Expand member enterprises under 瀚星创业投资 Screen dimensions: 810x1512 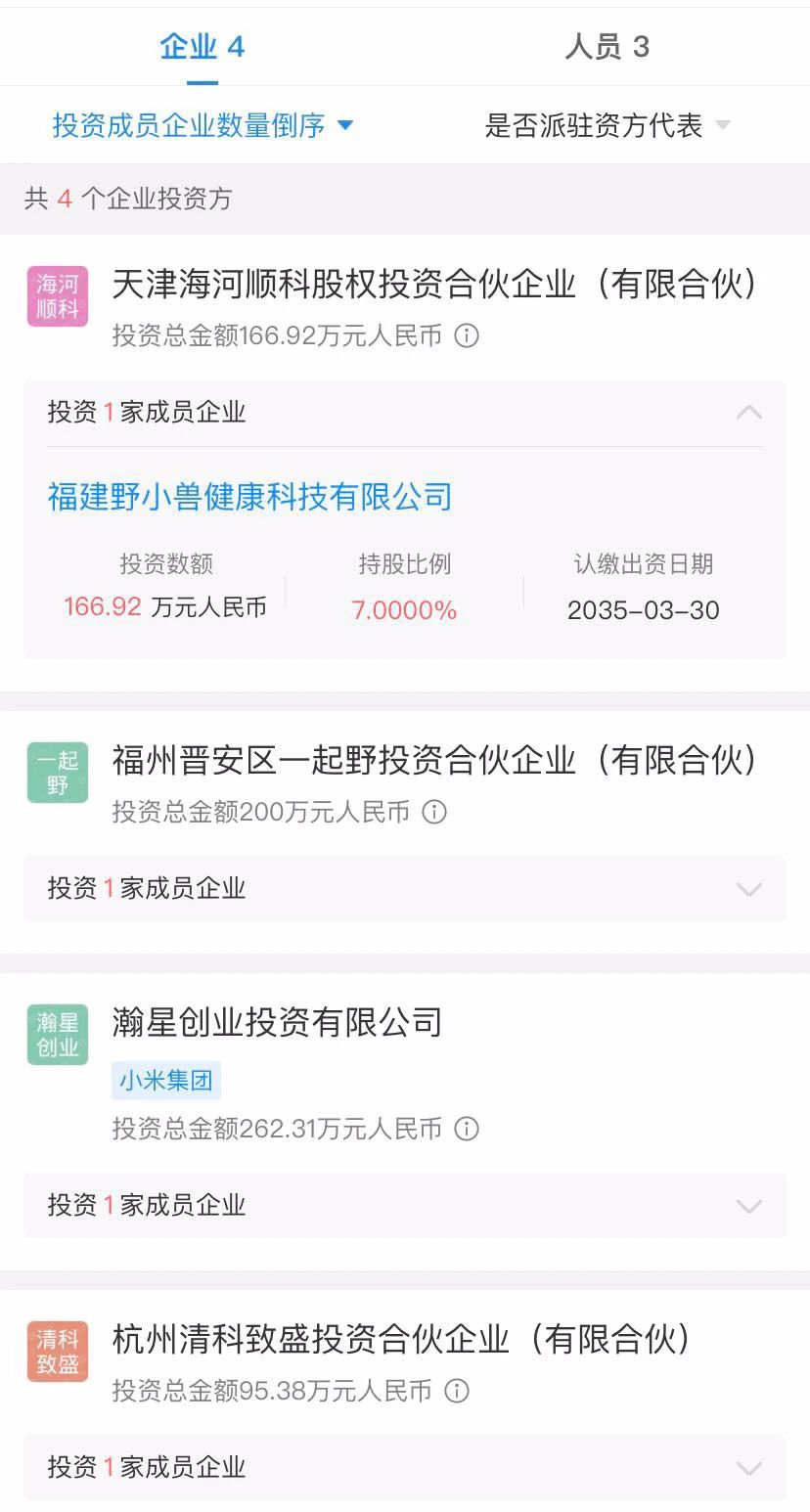click(405, 1205)
